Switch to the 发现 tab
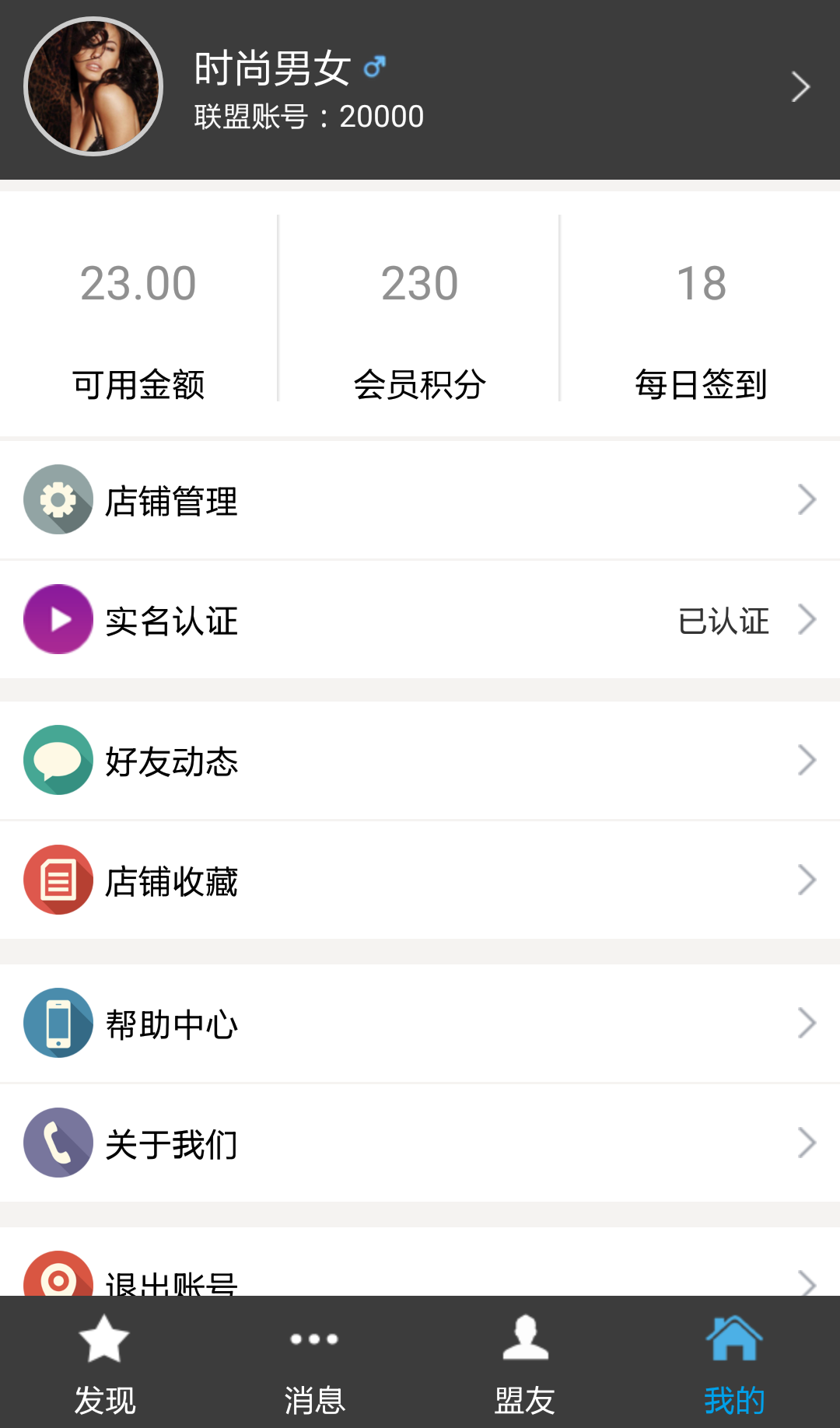The height and width of the screenshot is (1428, 840). (x=105, y=1363)
